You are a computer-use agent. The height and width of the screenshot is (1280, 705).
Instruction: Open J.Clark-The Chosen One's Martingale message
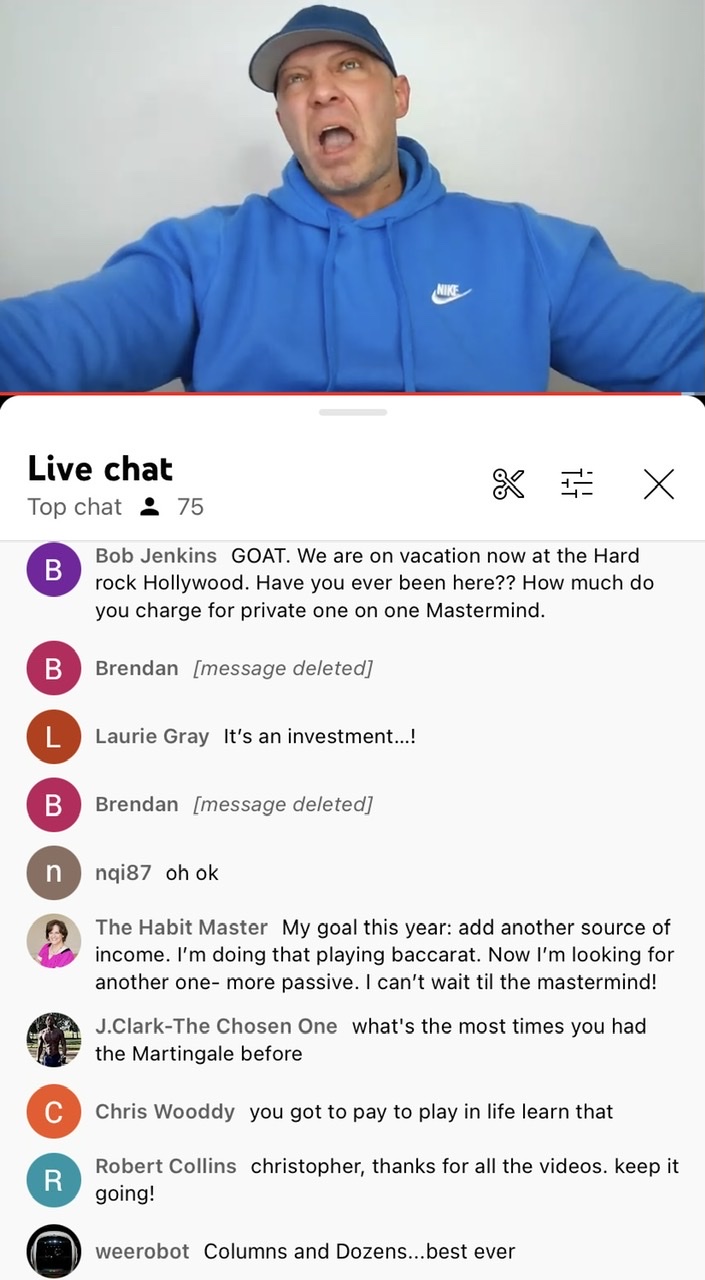tap(370, 1040)
